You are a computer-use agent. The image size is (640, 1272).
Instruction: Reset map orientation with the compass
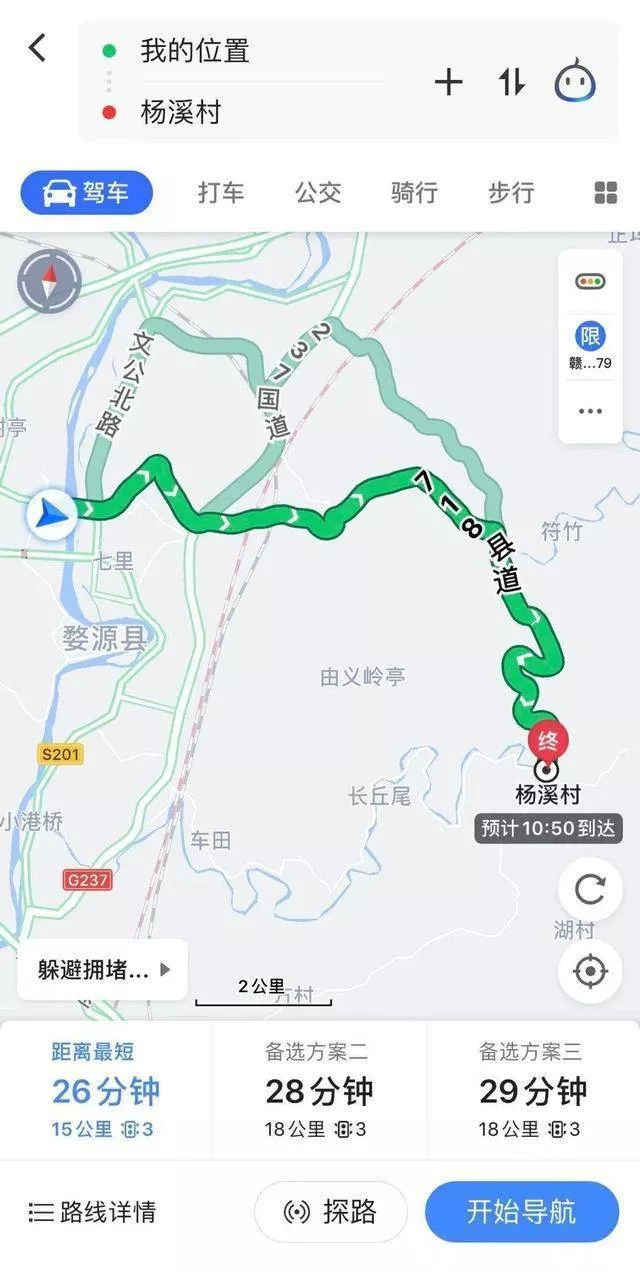coord(49,281)
